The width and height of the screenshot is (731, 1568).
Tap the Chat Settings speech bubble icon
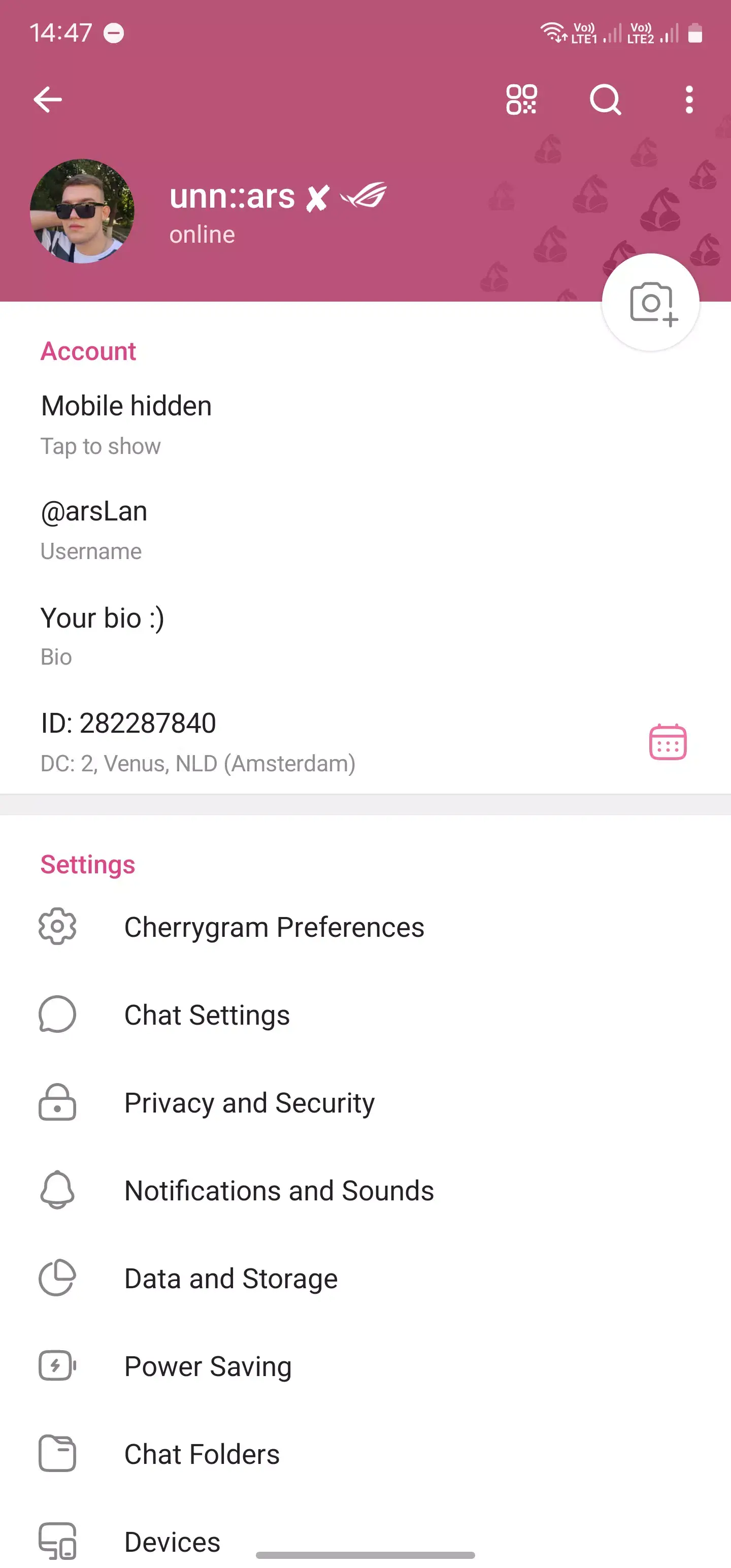coord(57,1015)
